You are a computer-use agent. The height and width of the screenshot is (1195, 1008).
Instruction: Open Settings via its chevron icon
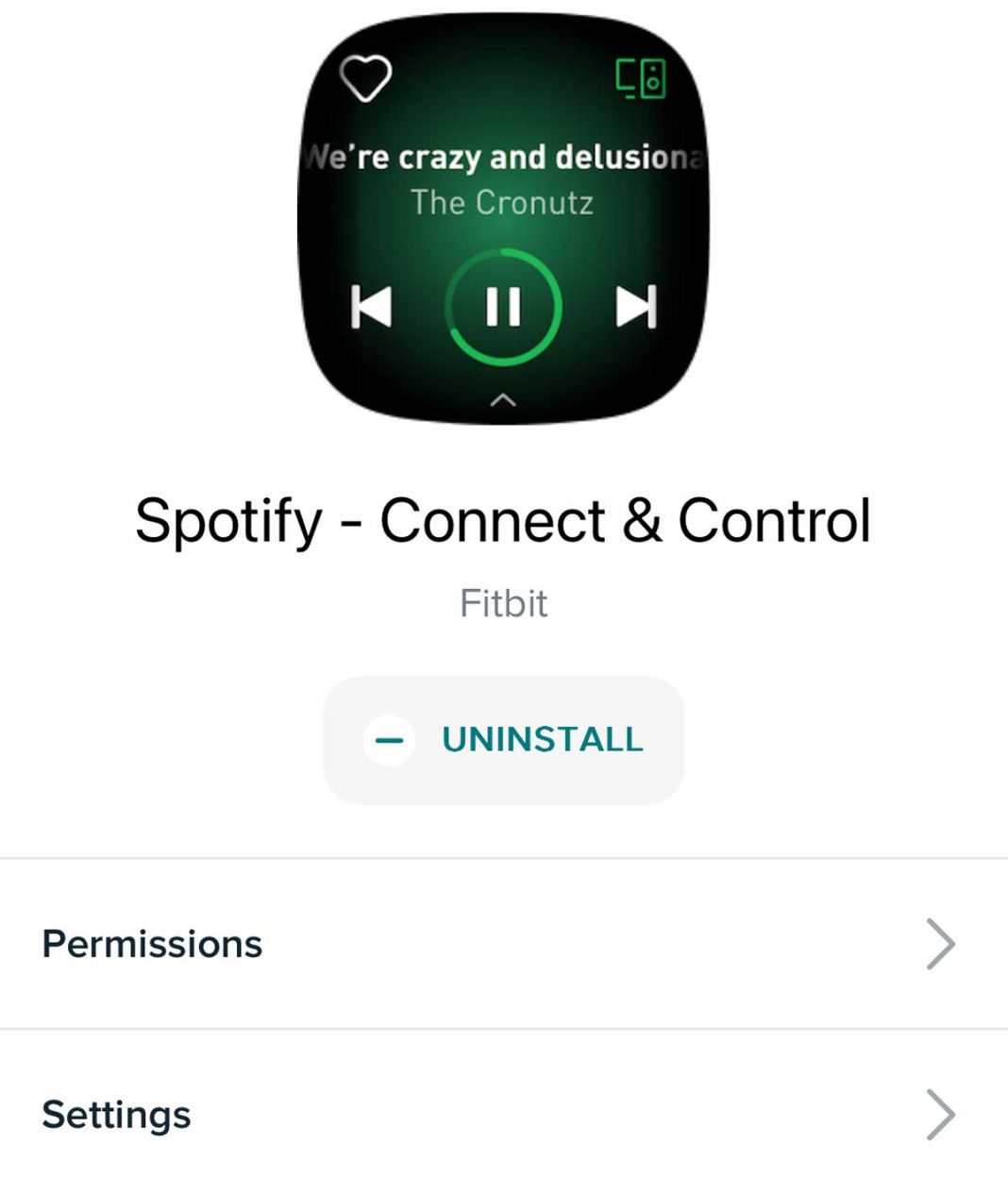point(938,1115)
